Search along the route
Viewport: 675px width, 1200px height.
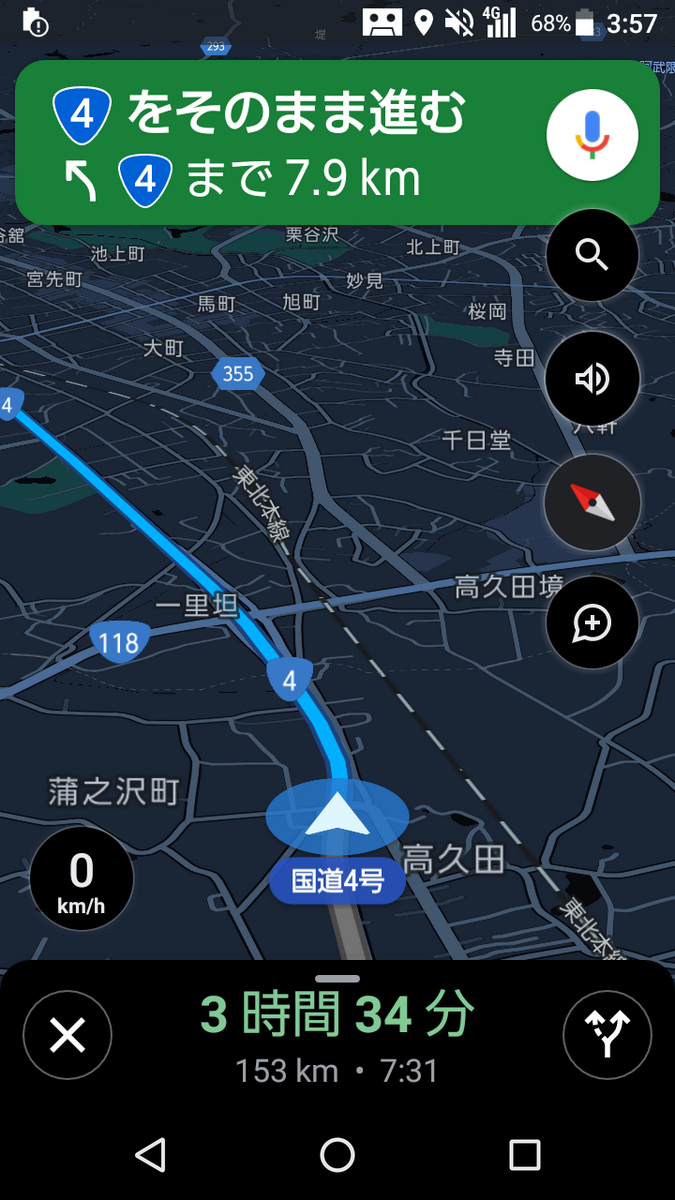tap(592, 255)
